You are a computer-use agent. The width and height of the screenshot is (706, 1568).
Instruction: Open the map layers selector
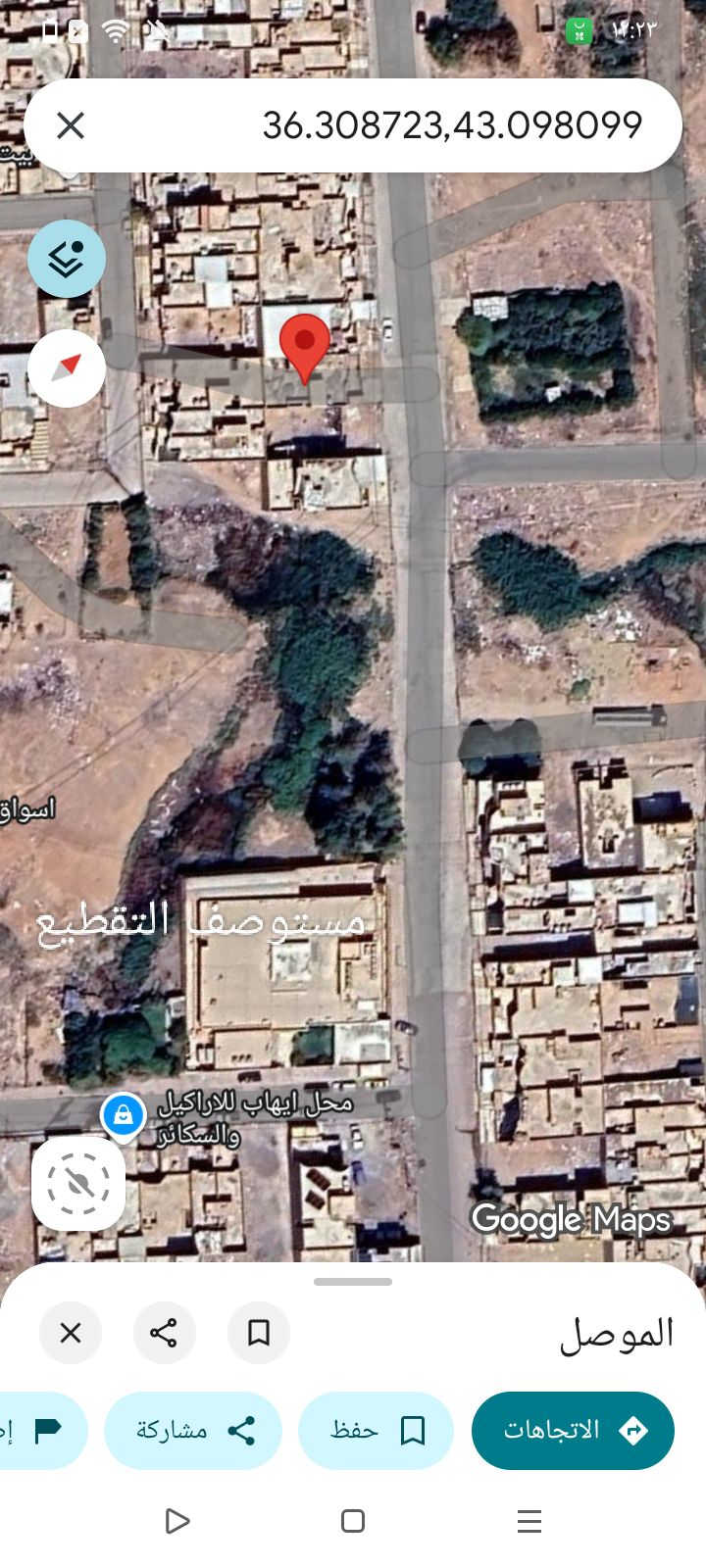[x=67, y=259]
